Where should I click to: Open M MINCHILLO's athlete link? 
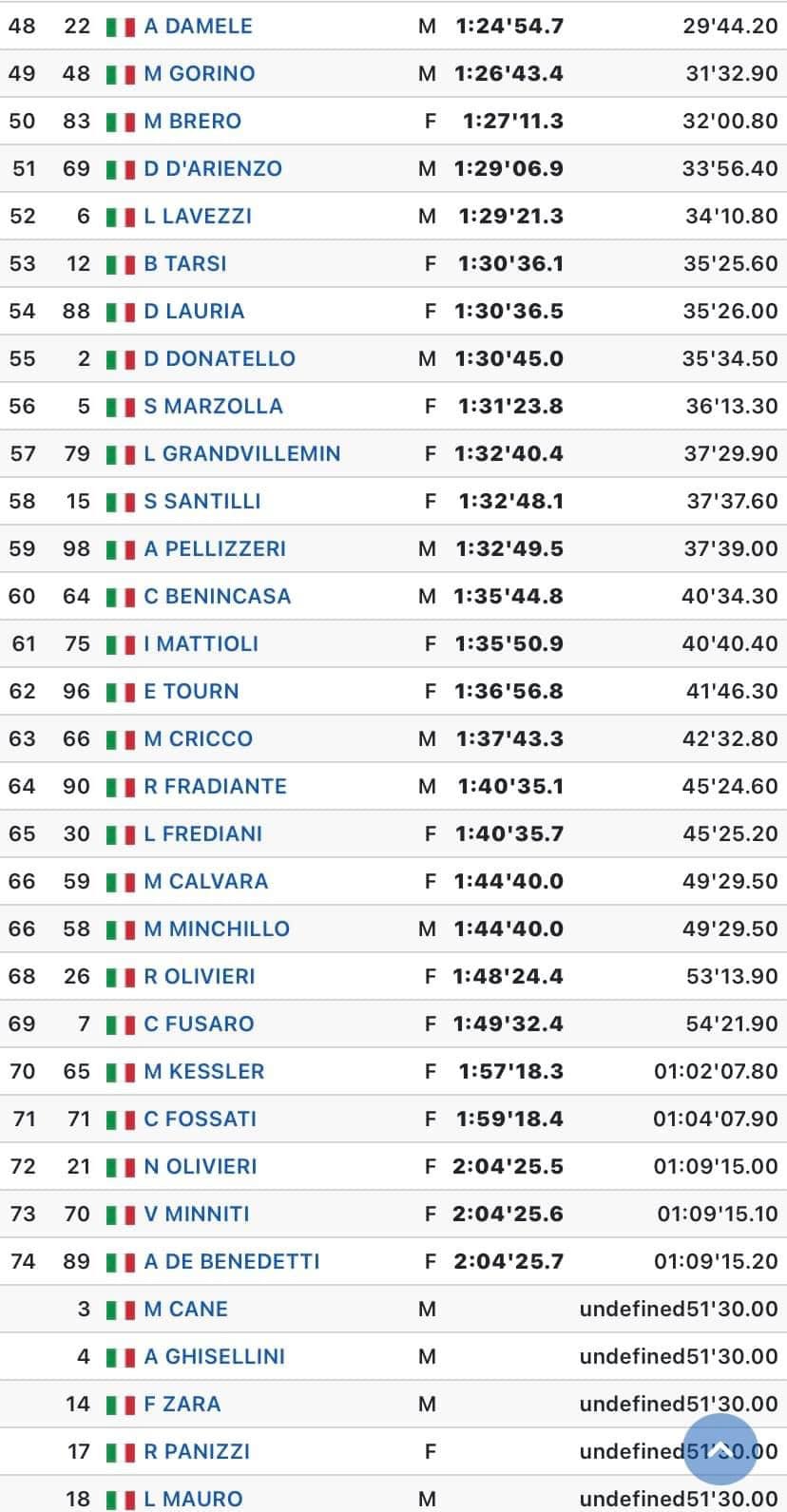coord(217,928)
